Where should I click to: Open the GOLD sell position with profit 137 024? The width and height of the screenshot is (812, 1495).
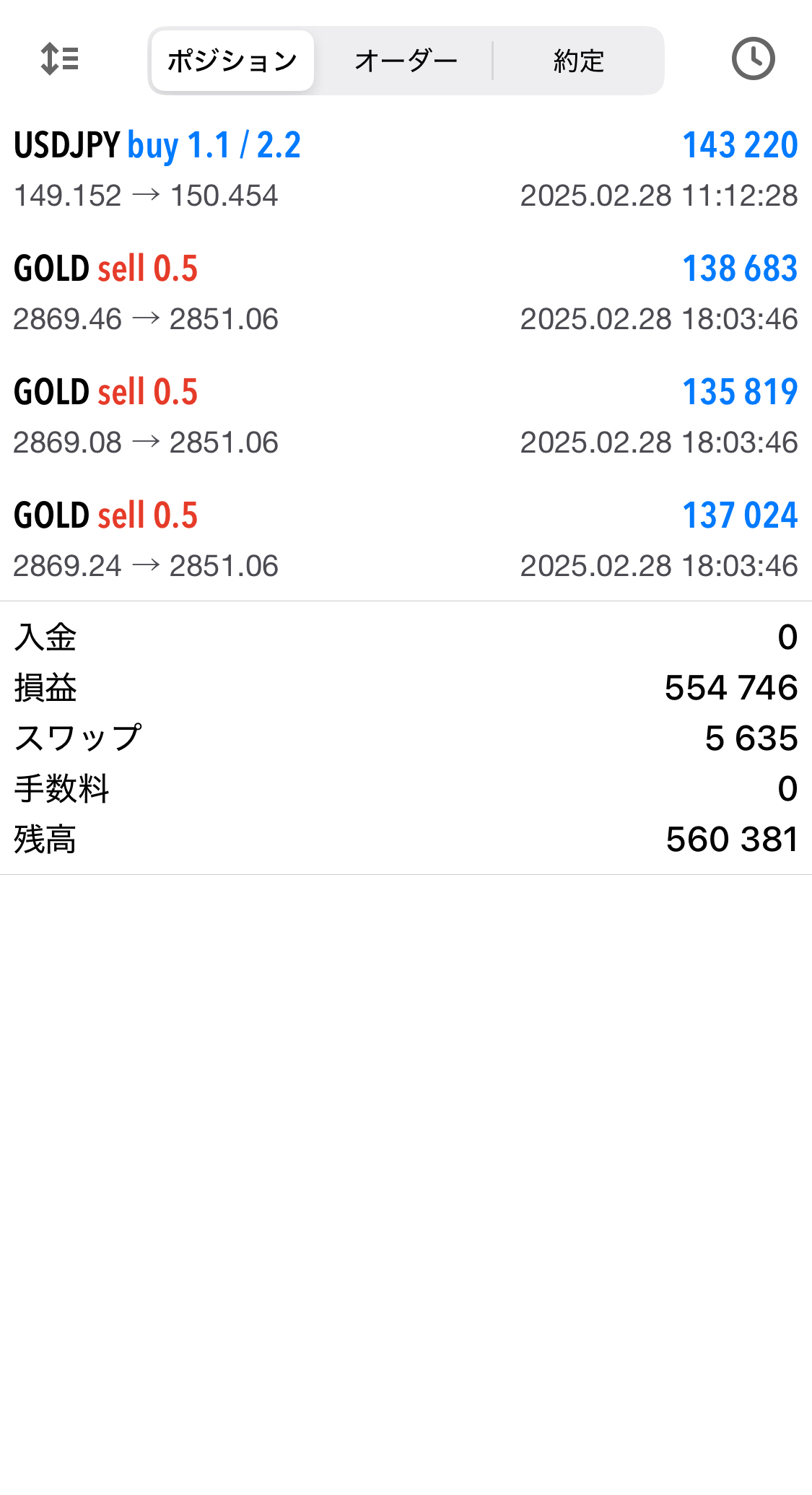406,540
